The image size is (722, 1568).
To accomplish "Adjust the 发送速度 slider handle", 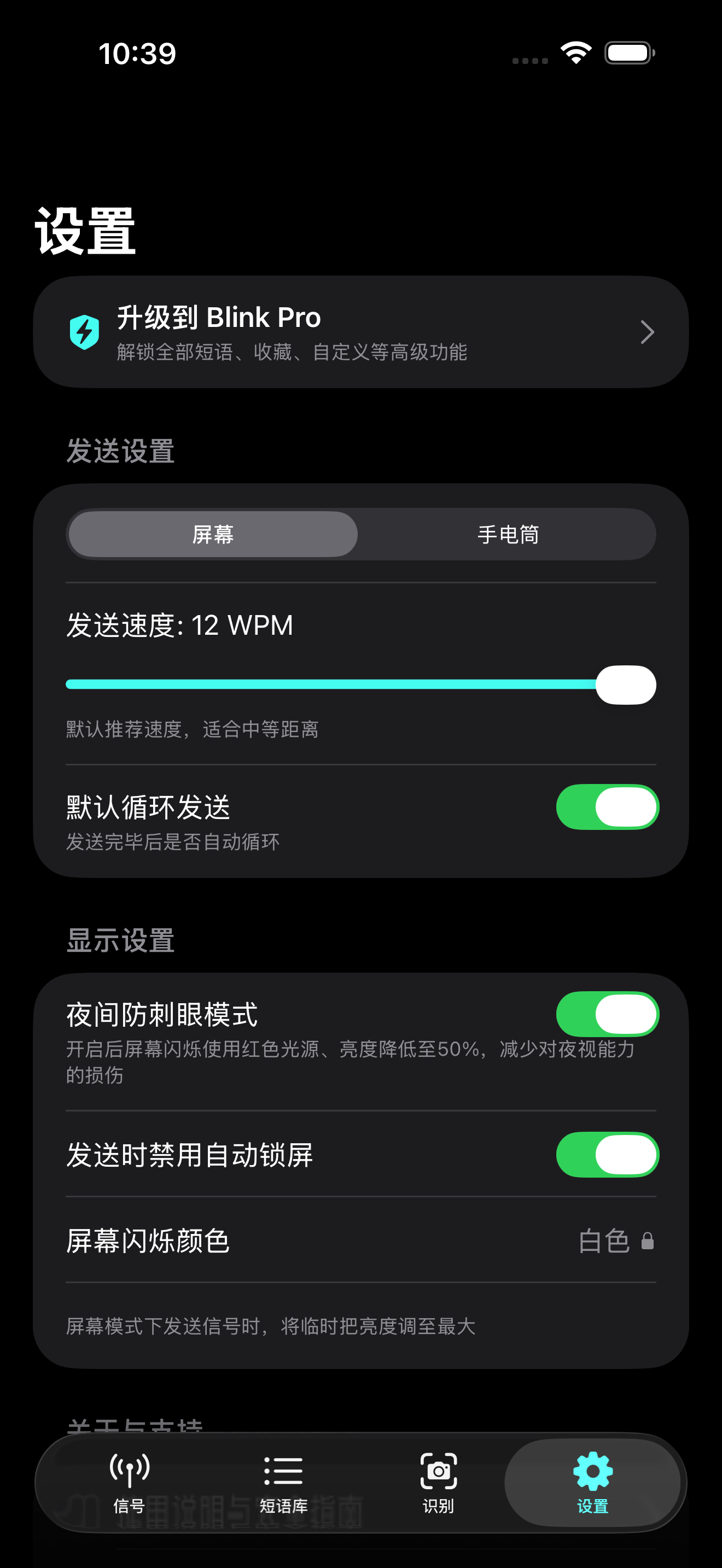I will pos(625,684).
